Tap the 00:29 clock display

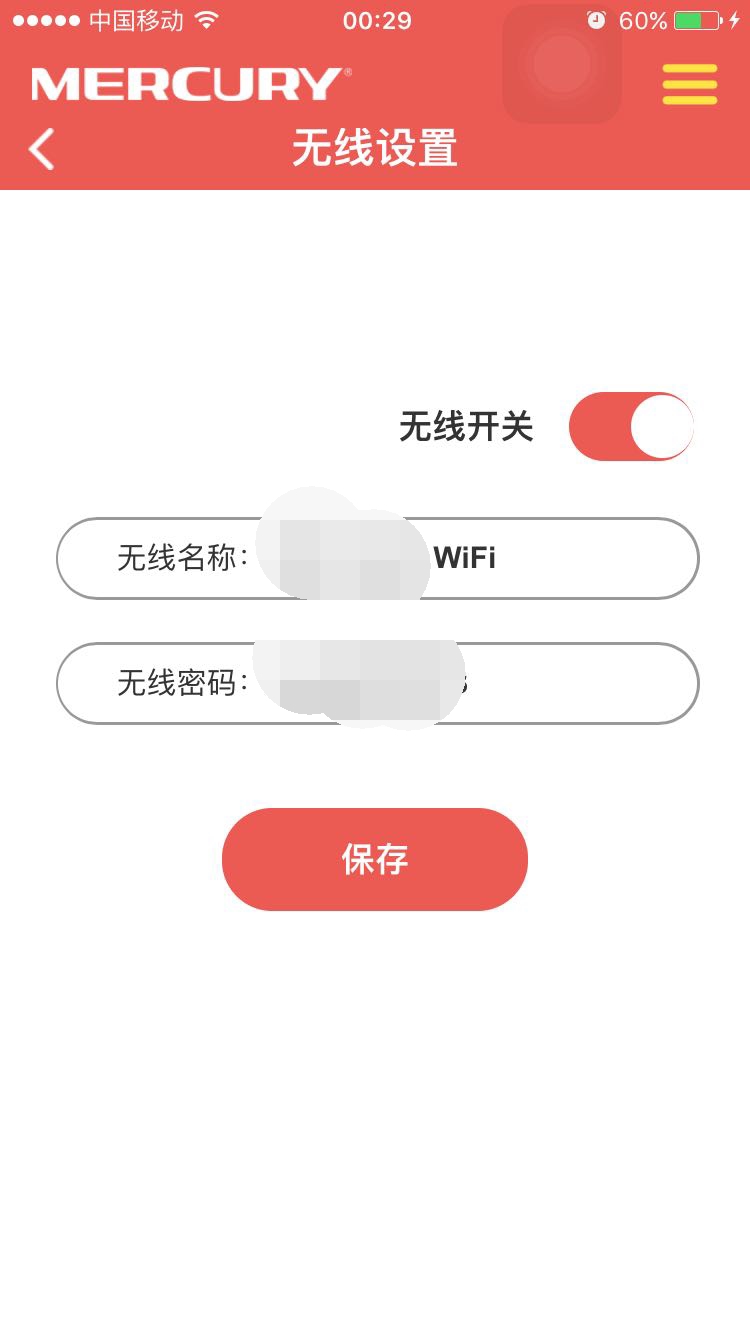375,20
